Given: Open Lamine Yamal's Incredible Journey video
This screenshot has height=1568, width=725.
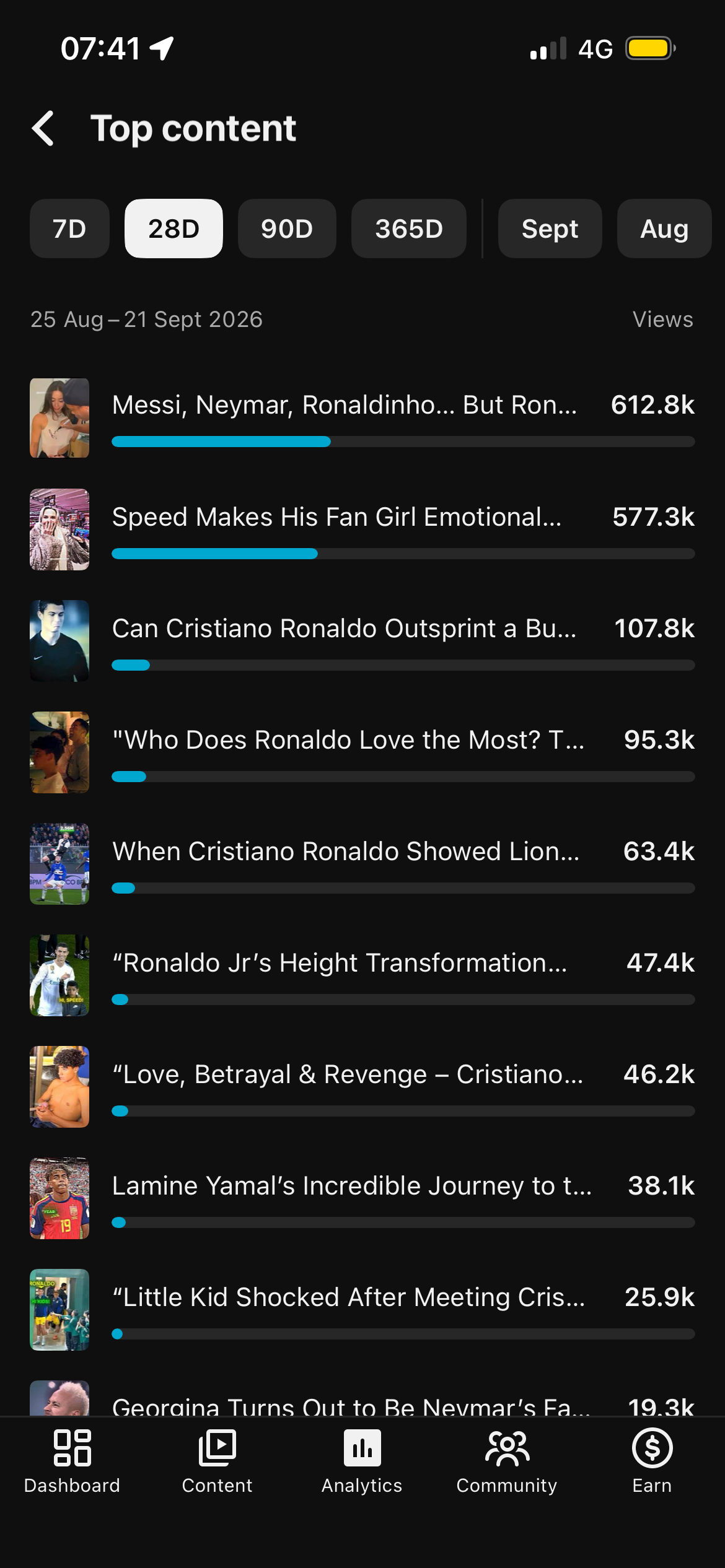Looking at the screenshot, I should (x=362, y=1198).
